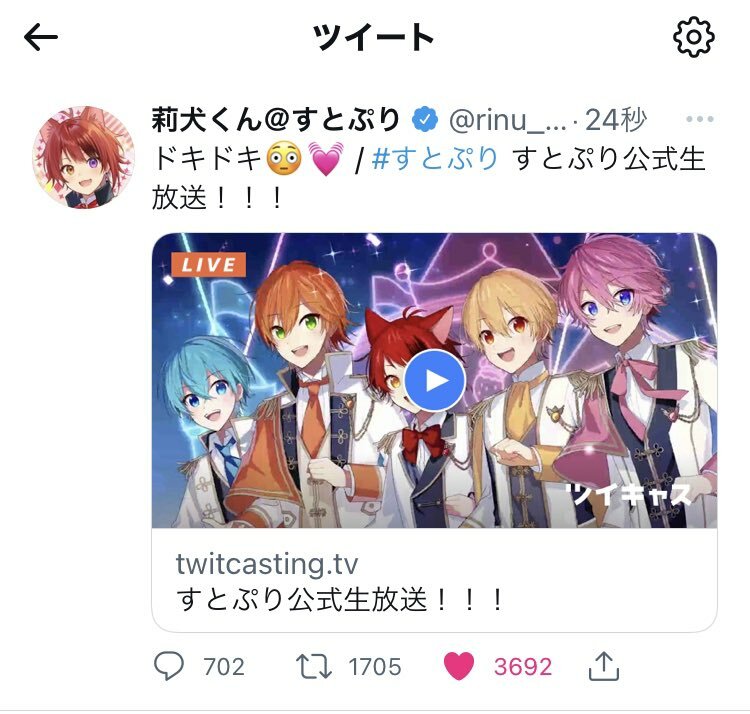
Task: Open settings via the gear icon
Action: coord(693,38)
